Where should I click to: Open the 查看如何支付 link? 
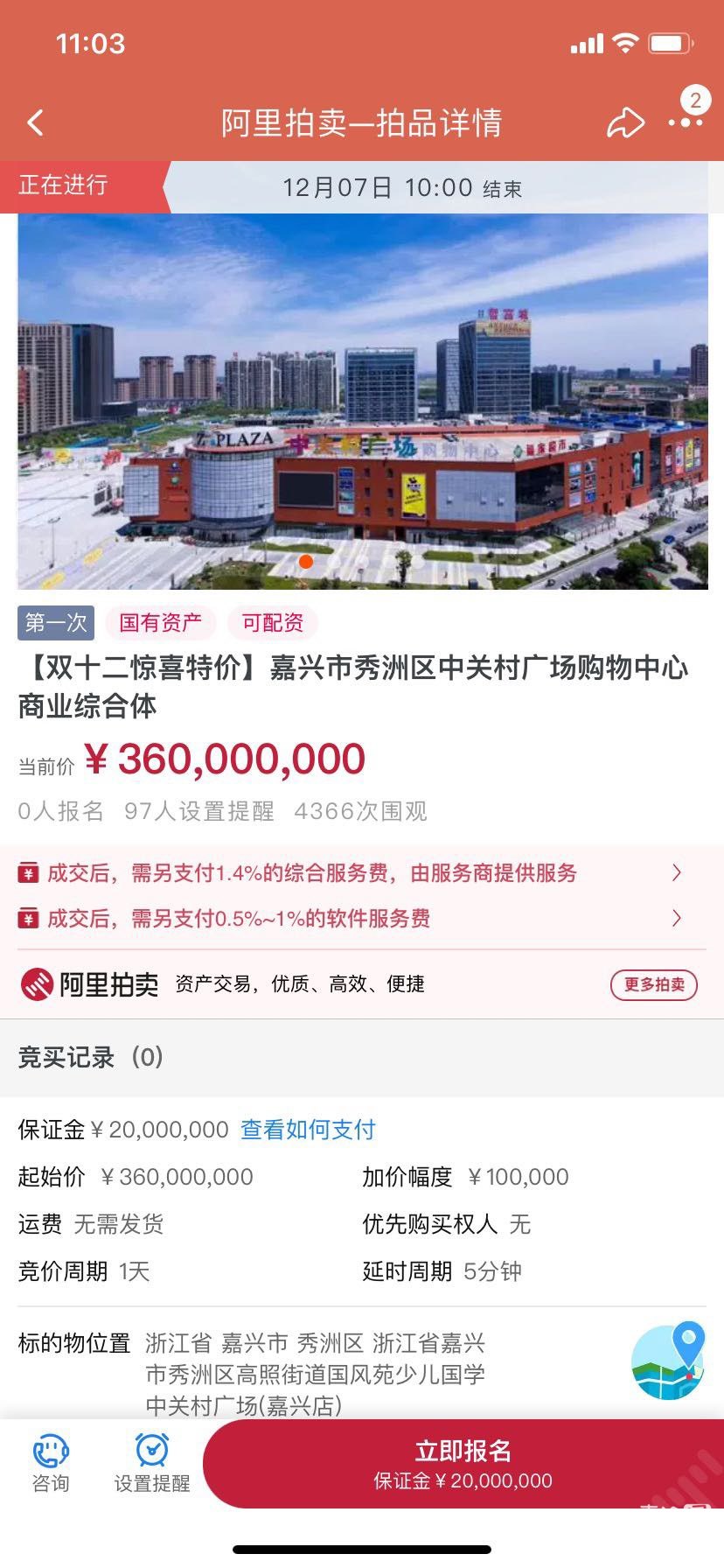(x=308, y=1130)
